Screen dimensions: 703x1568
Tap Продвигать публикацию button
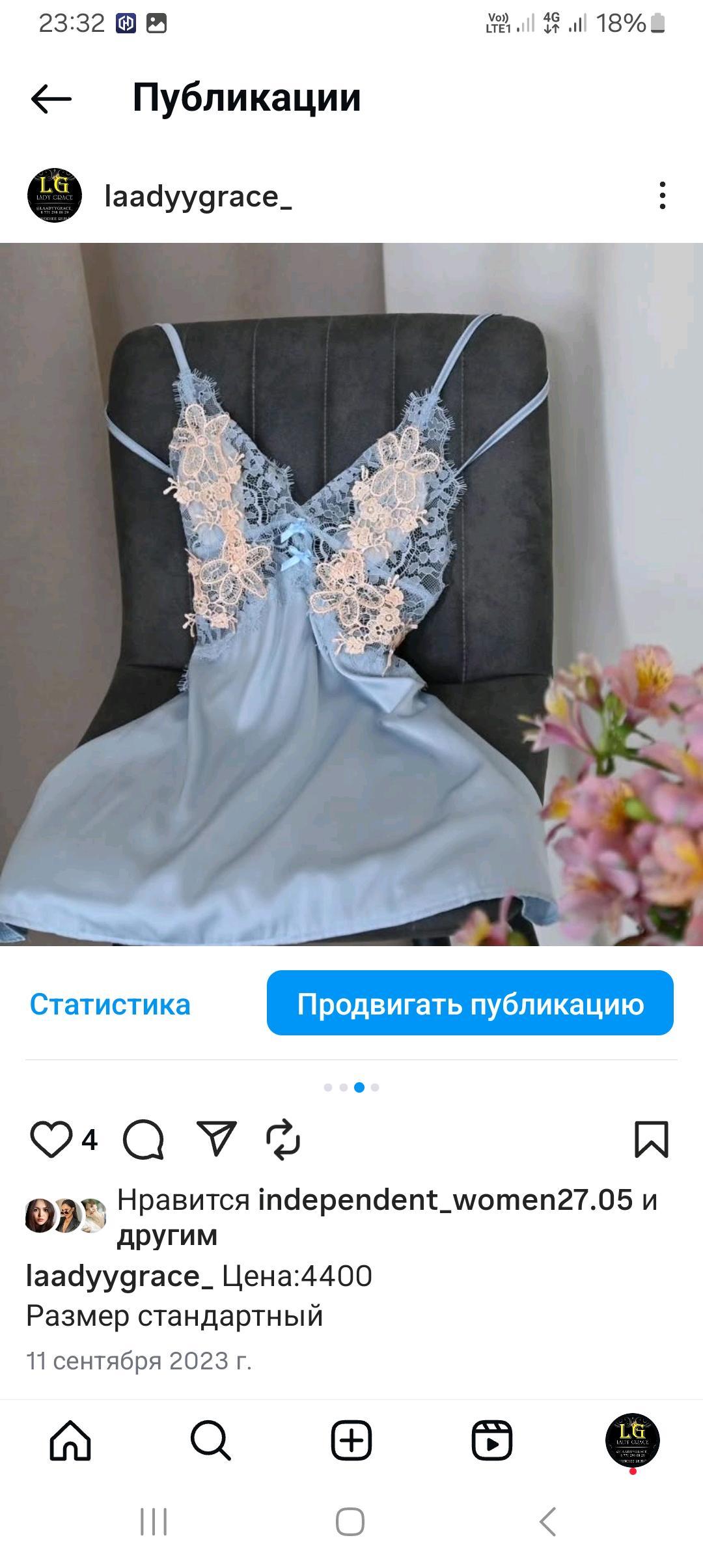pyautogui.click(x=470, y=1003)
